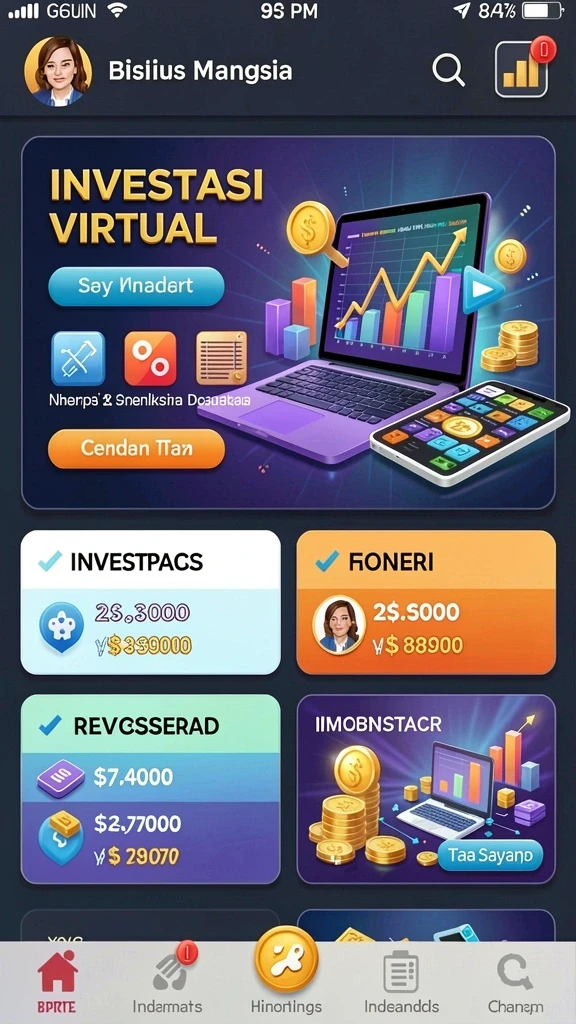
Task: Open the document list icon in banner
Action: (222, 358)
